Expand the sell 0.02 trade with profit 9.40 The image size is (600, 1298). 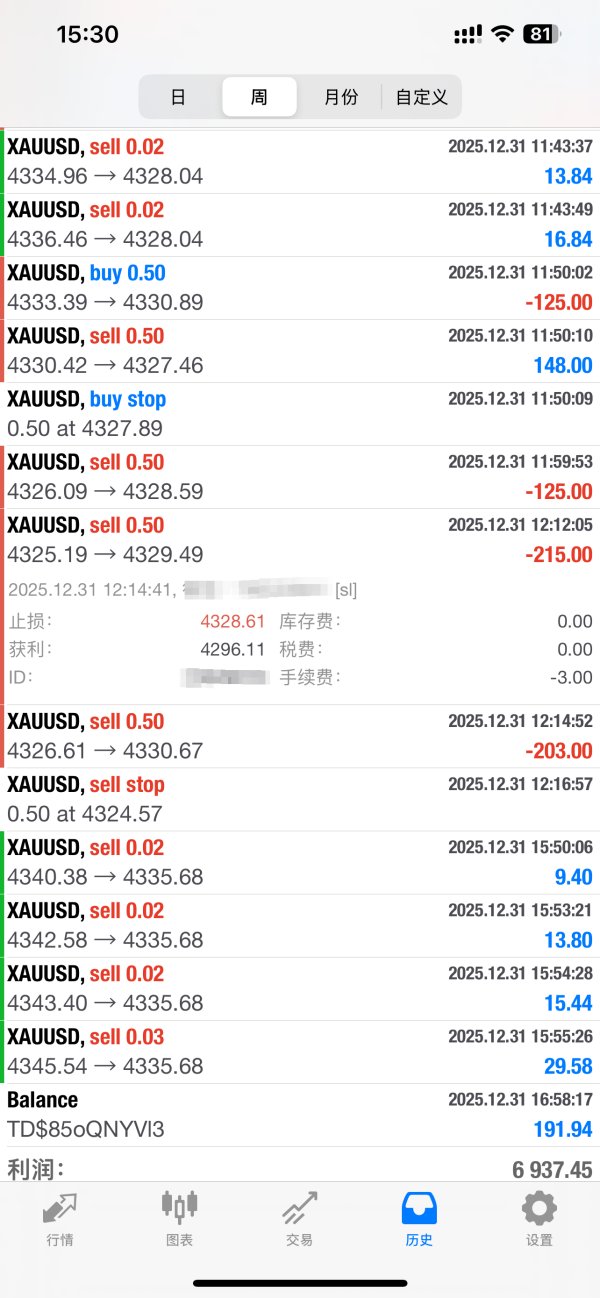tap(300, 862)
